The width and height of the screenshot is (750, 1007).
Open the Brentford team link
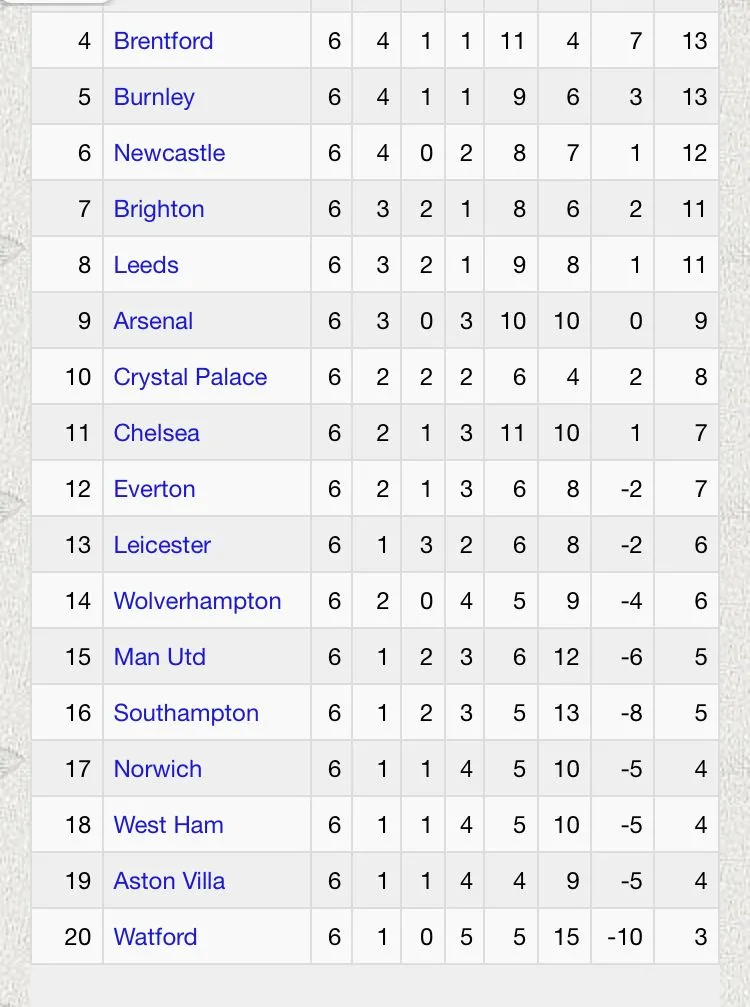pyautogui.click(x=163, y=41)
